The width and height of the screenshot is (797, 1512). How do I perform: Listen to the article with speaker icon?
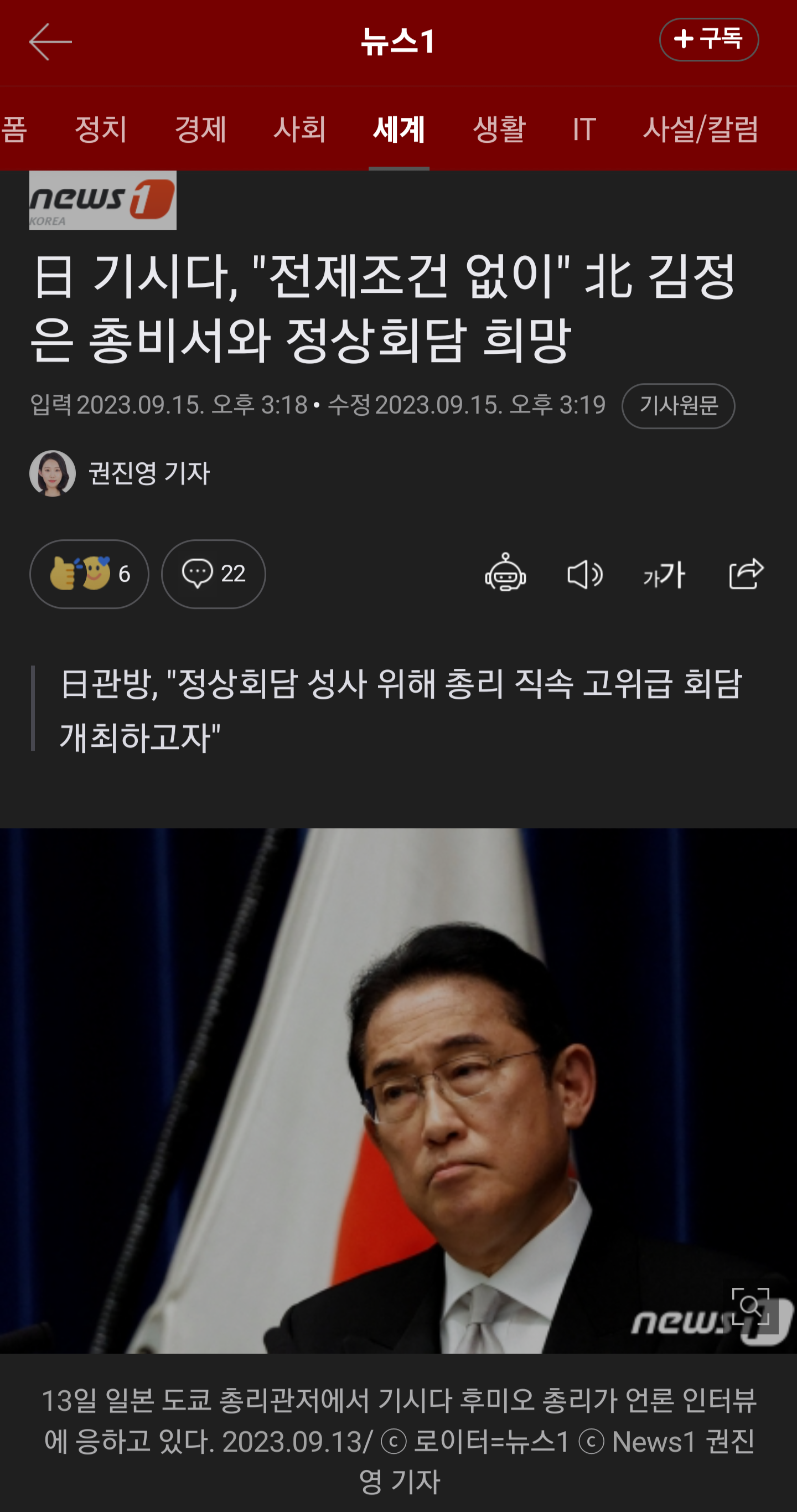pyautogui.click(x=584, y=574)
